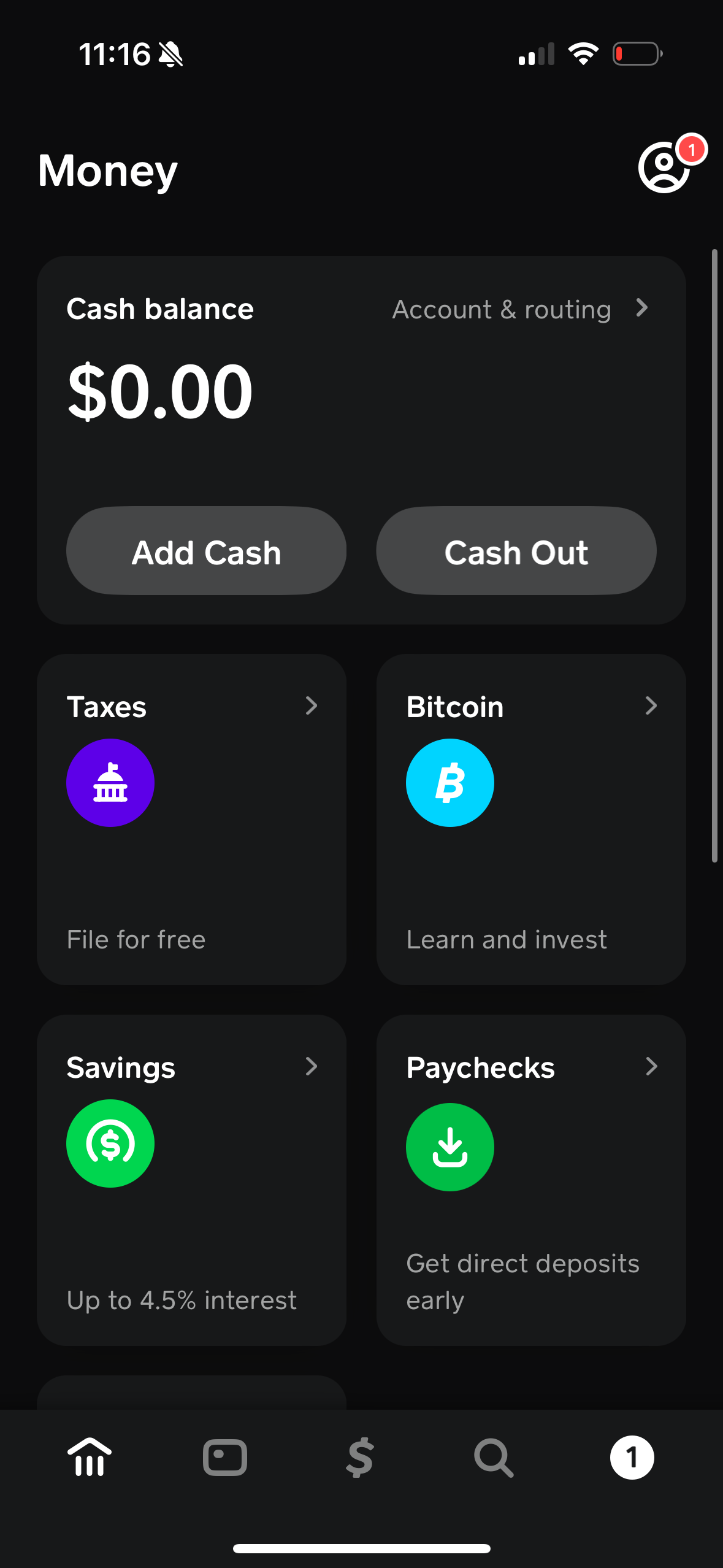This screenshot has width=723, height=1568.
Task: Tap the Bitcoin logo icon
Action: click(449, 782)
